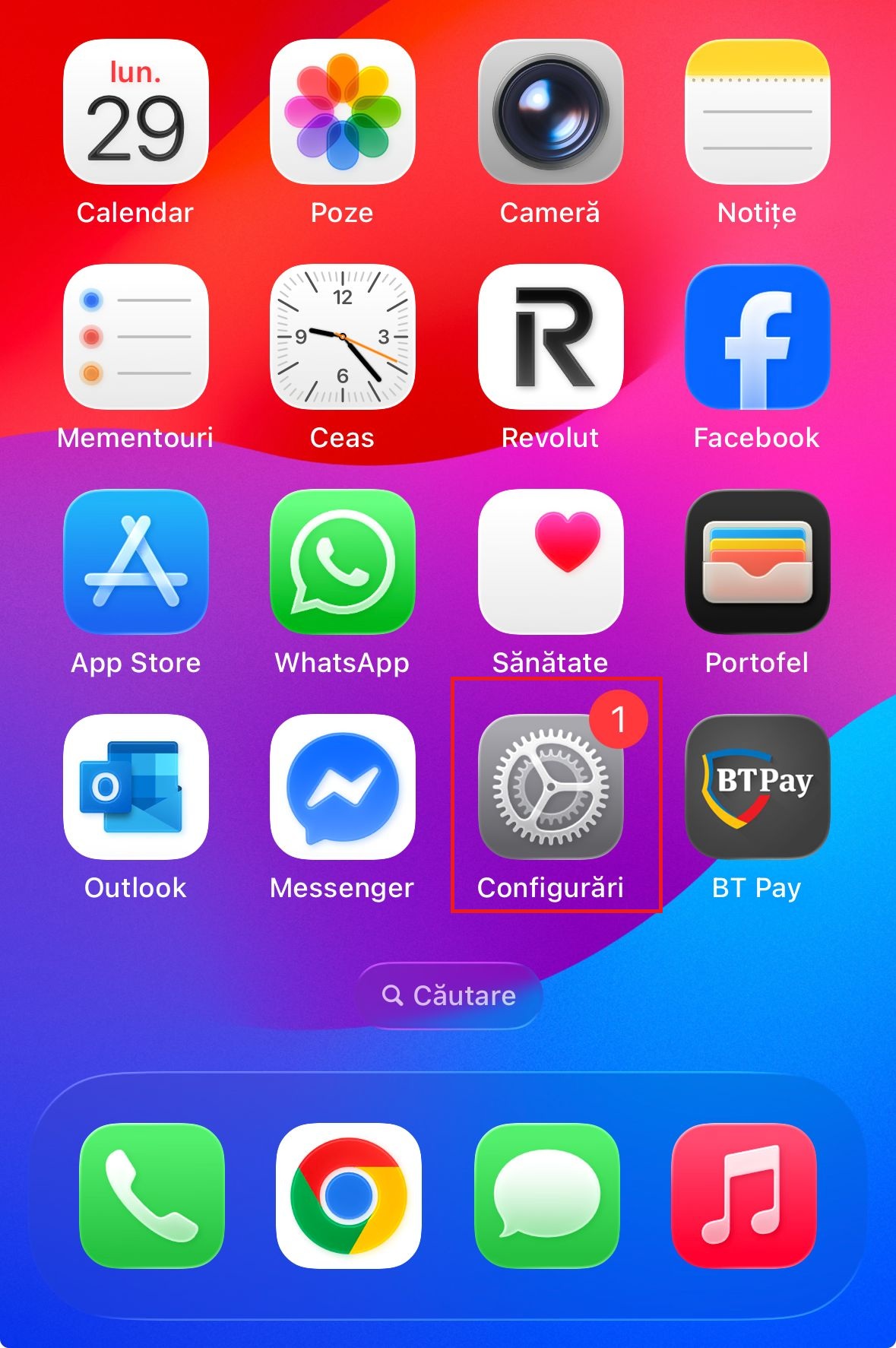Launch the Mementouri reminders app
This screenshot has width=896, height=1348.
pyautogui.click(x=135, y=337)
